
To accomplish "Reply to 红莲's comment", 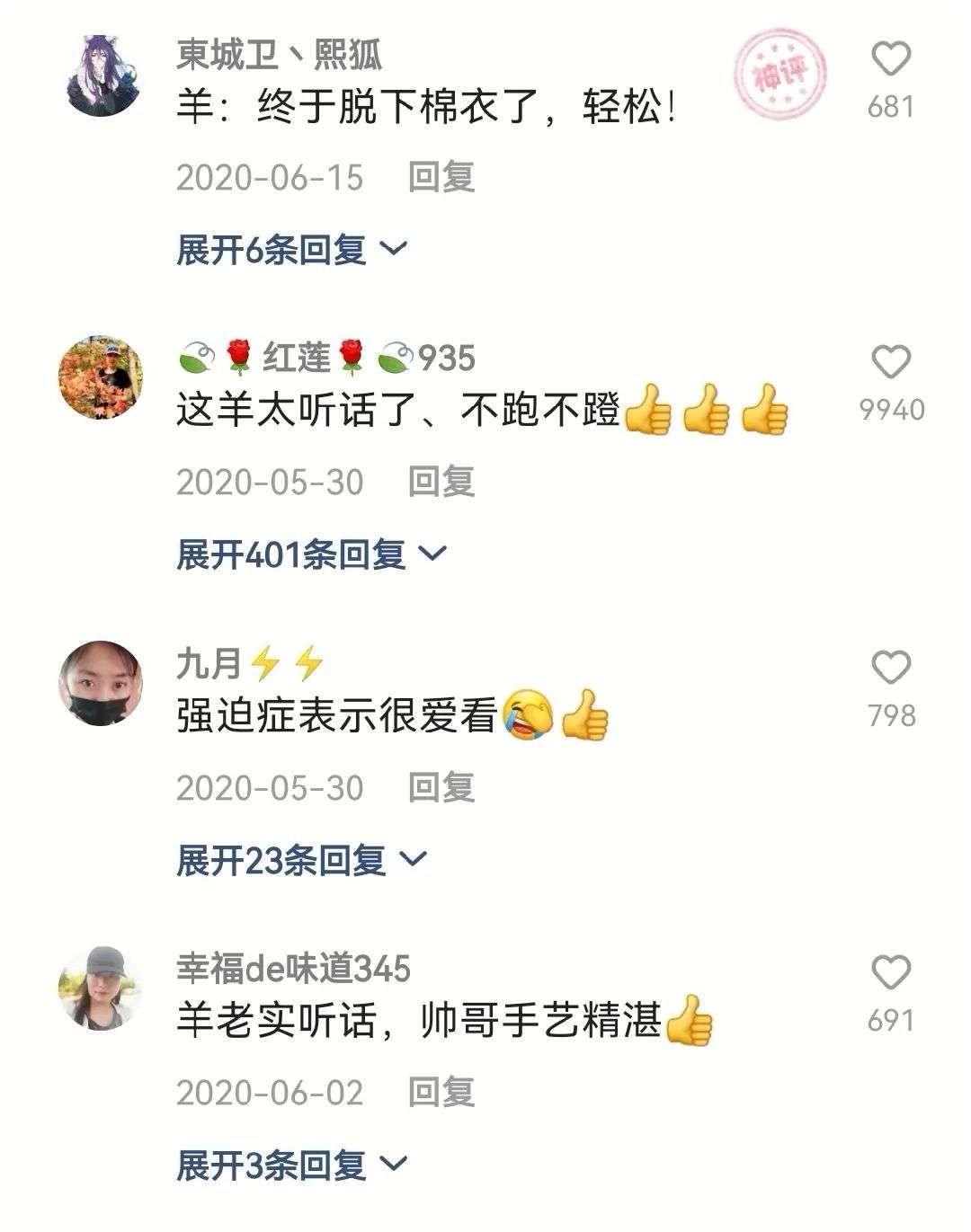I will (441, 483).
